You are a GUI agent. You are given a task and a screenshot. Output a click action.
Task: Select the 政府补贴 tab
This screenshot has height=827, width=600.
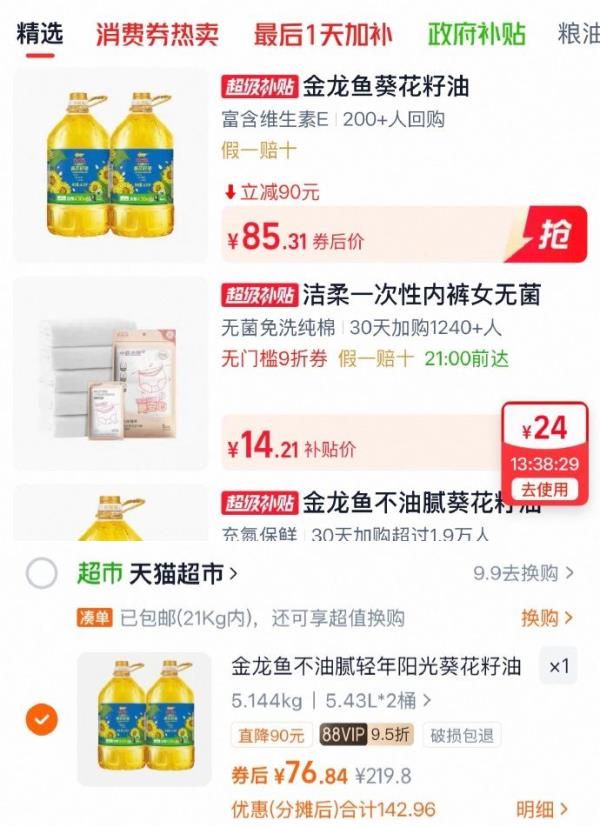click(477, 33)
